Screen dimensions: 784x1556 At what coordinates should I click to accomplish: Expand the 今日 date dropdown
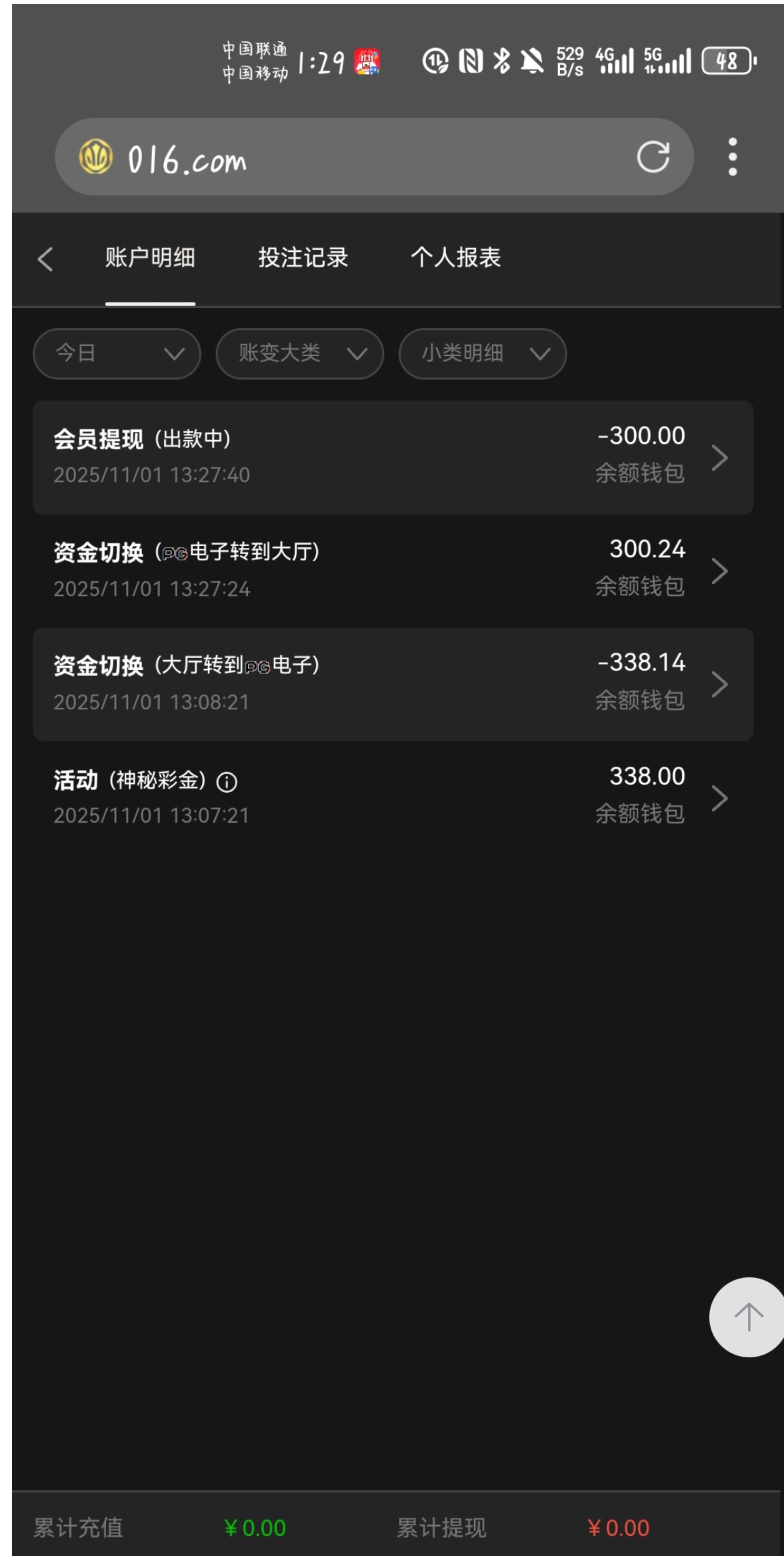pyautogui.click(x=117, y=353)
